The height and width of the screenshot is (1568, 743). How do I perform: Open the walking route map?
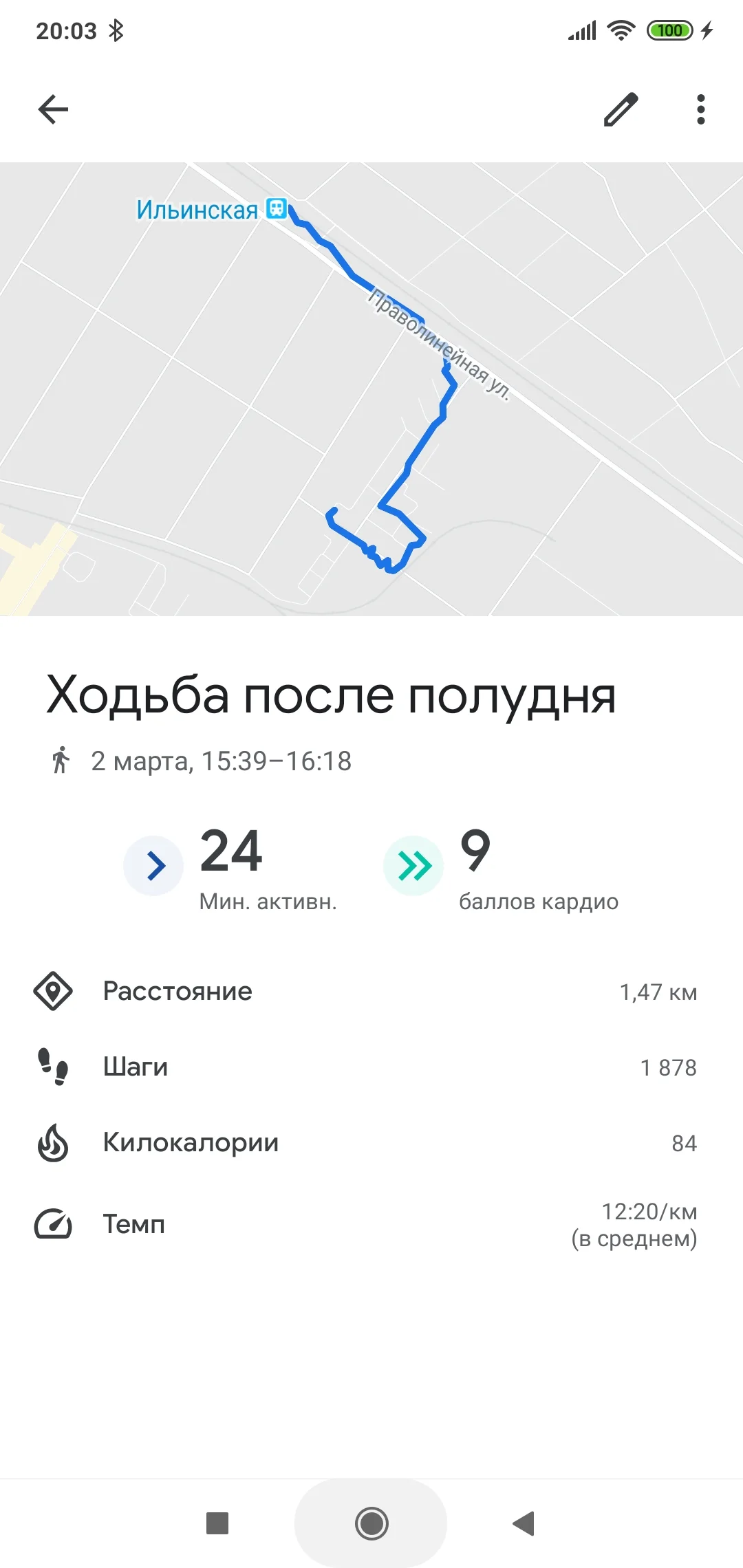click(371, 389)
